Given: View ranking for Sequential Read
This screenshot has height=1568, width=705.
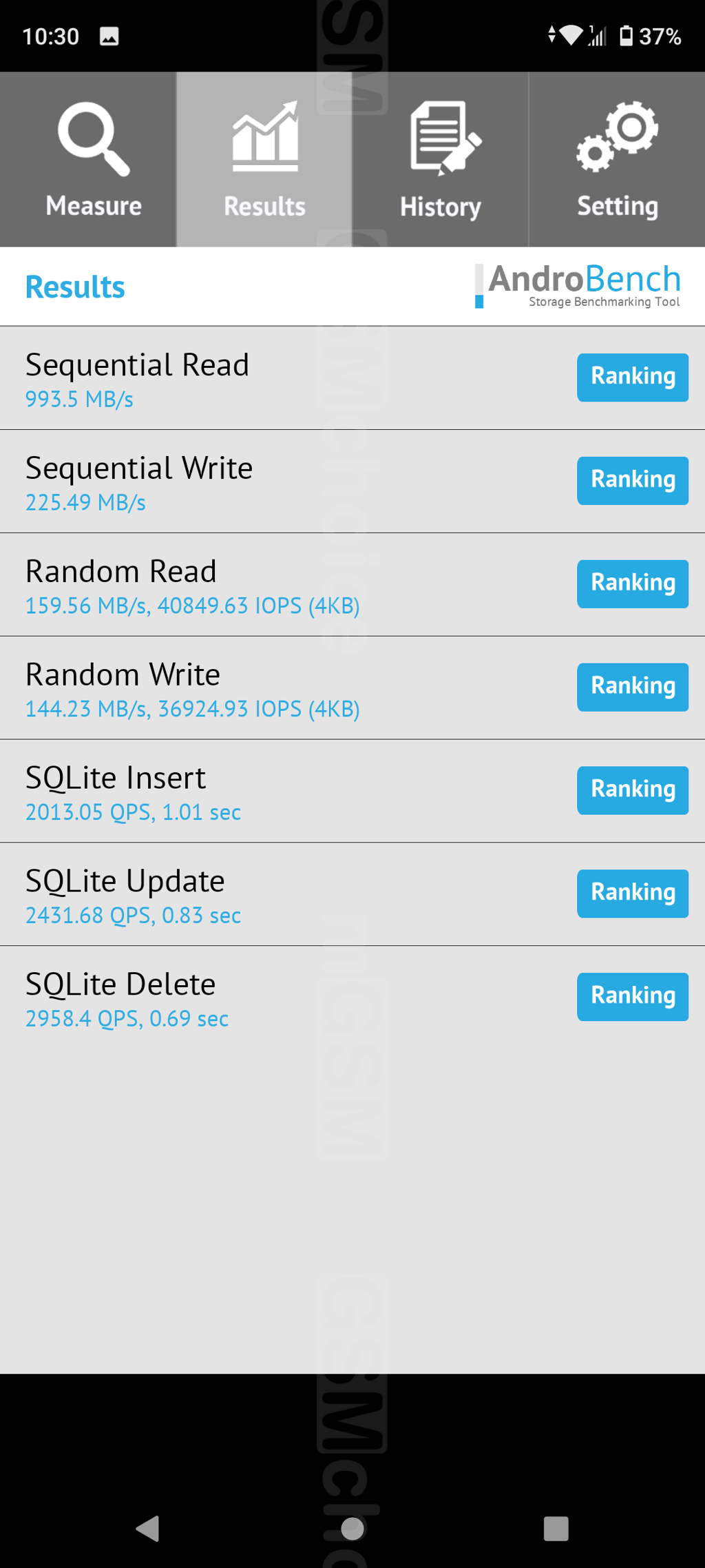Looking at the screenshot, I should pos(632,377).
